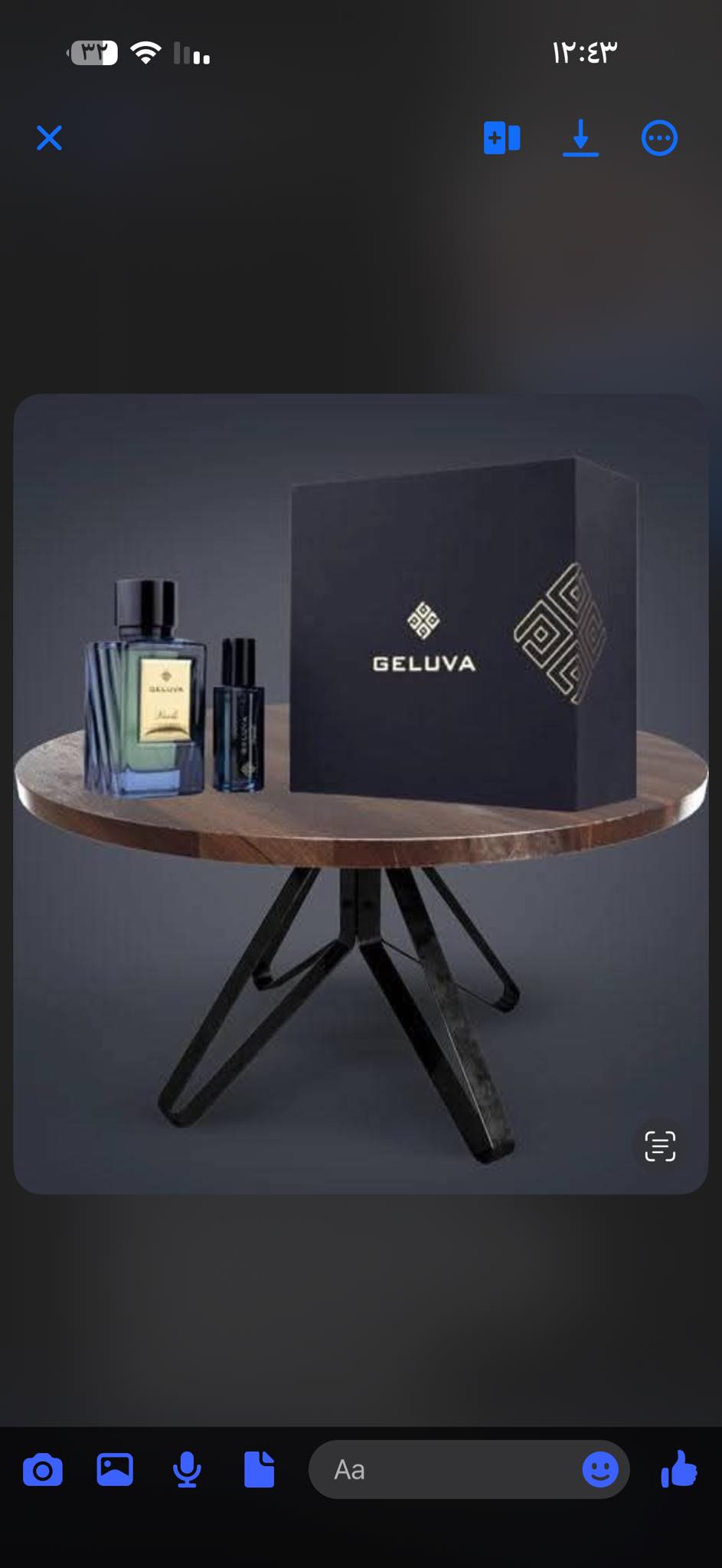
Task: Open the emoji picker
Action: tap(599, 1470)
